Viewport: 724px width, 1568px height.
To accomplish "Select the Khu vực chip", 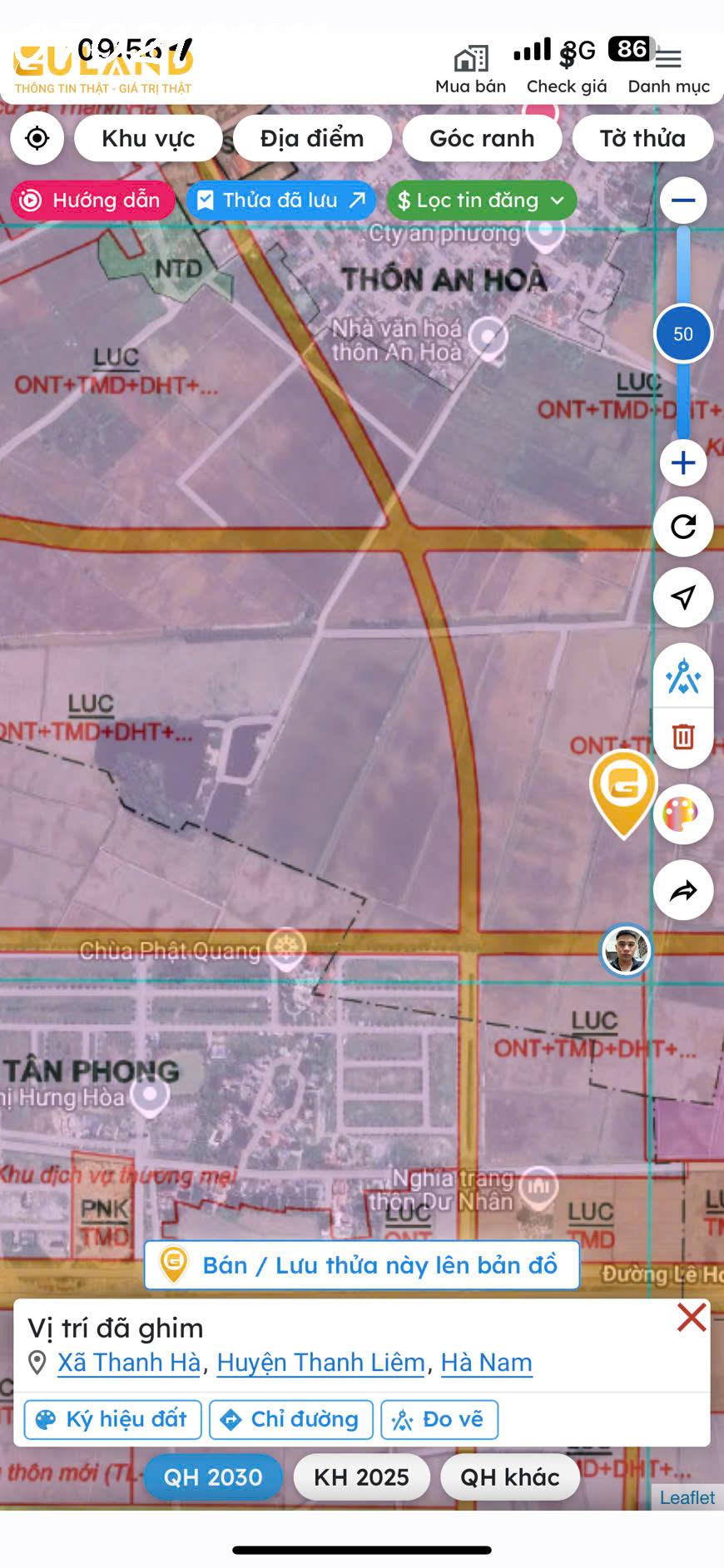I will (148, 138).
